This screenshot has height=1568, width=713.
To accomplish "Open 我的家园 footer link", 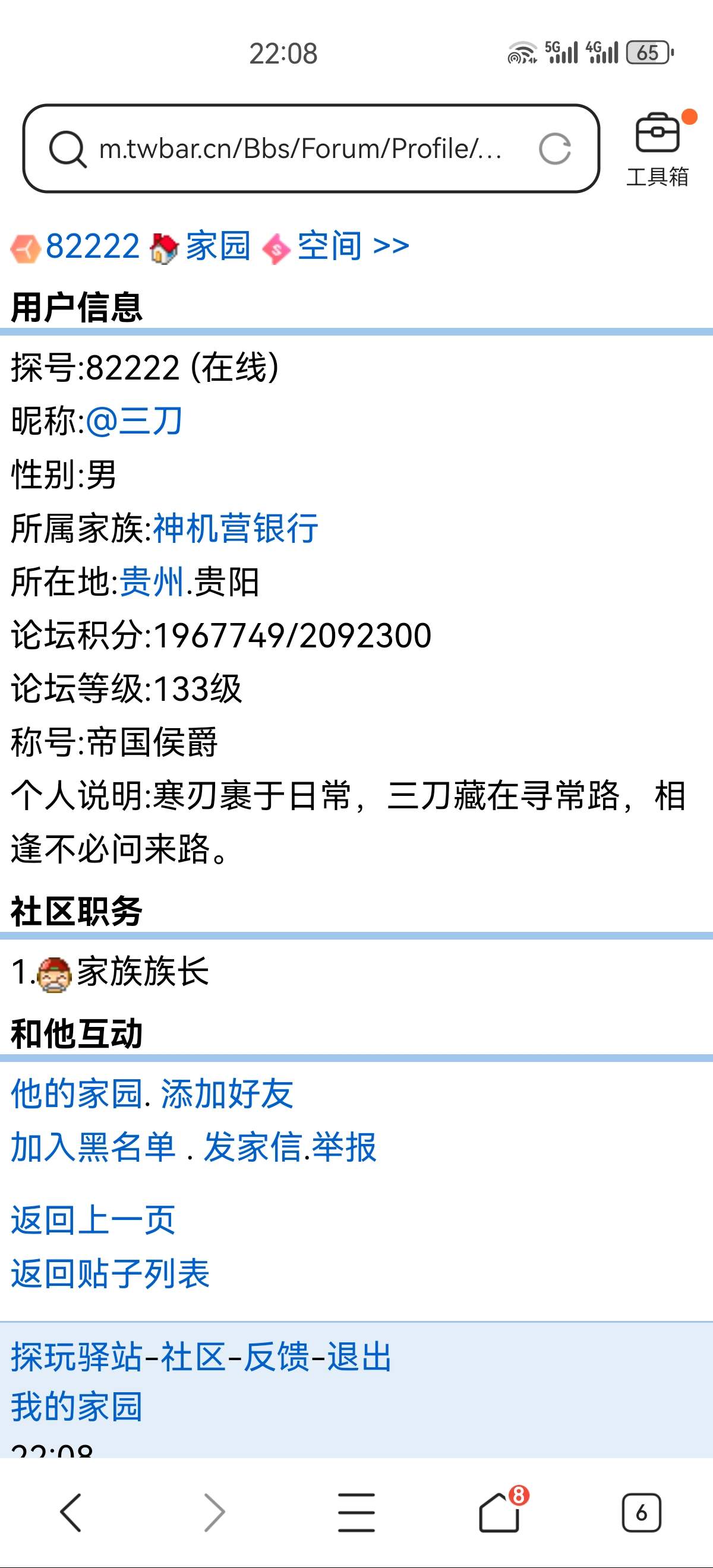I will (76, 1406).
